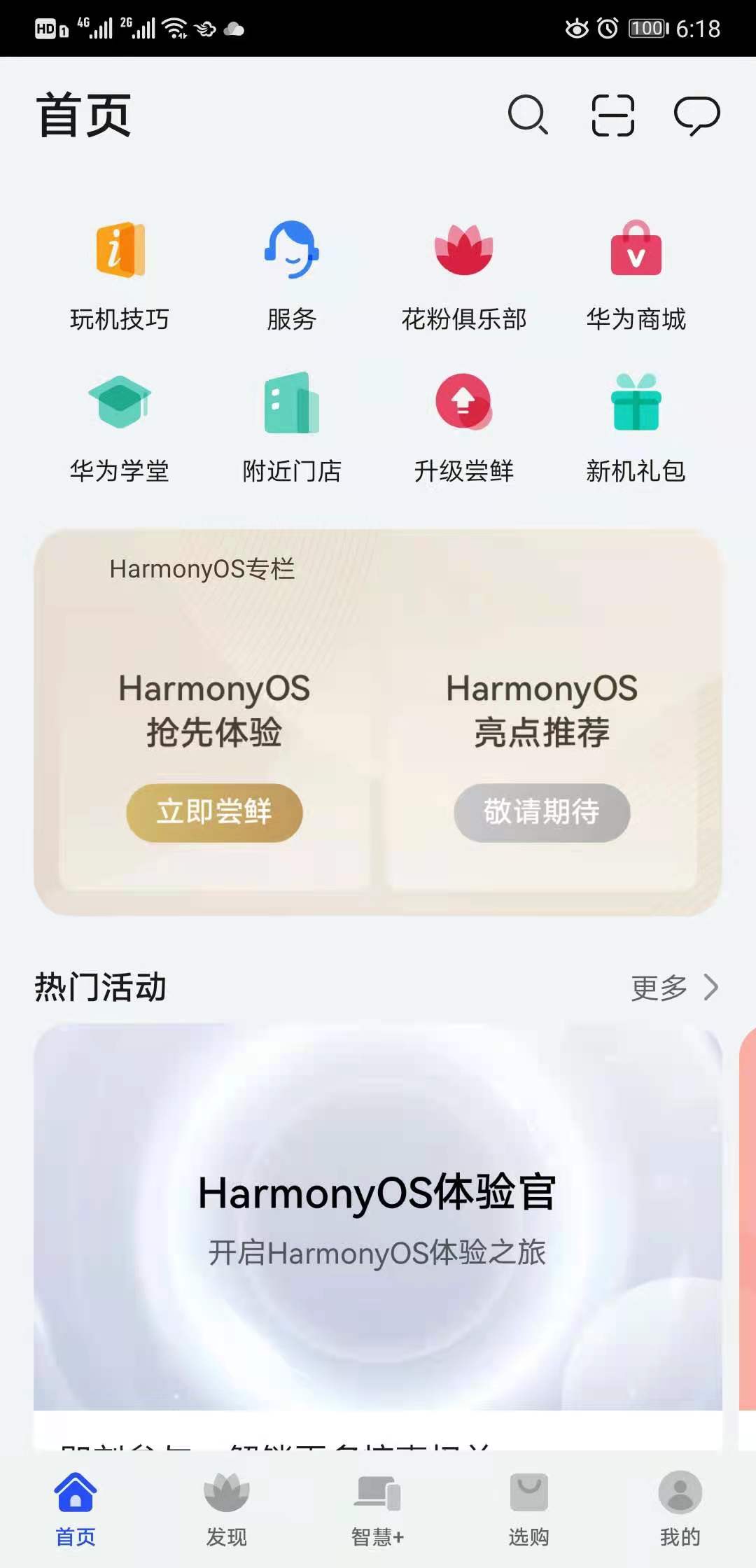Viewport: 756px width, 1568px height.
Task: Switch to the 智慧+ tab
Action: (378, 1508)
